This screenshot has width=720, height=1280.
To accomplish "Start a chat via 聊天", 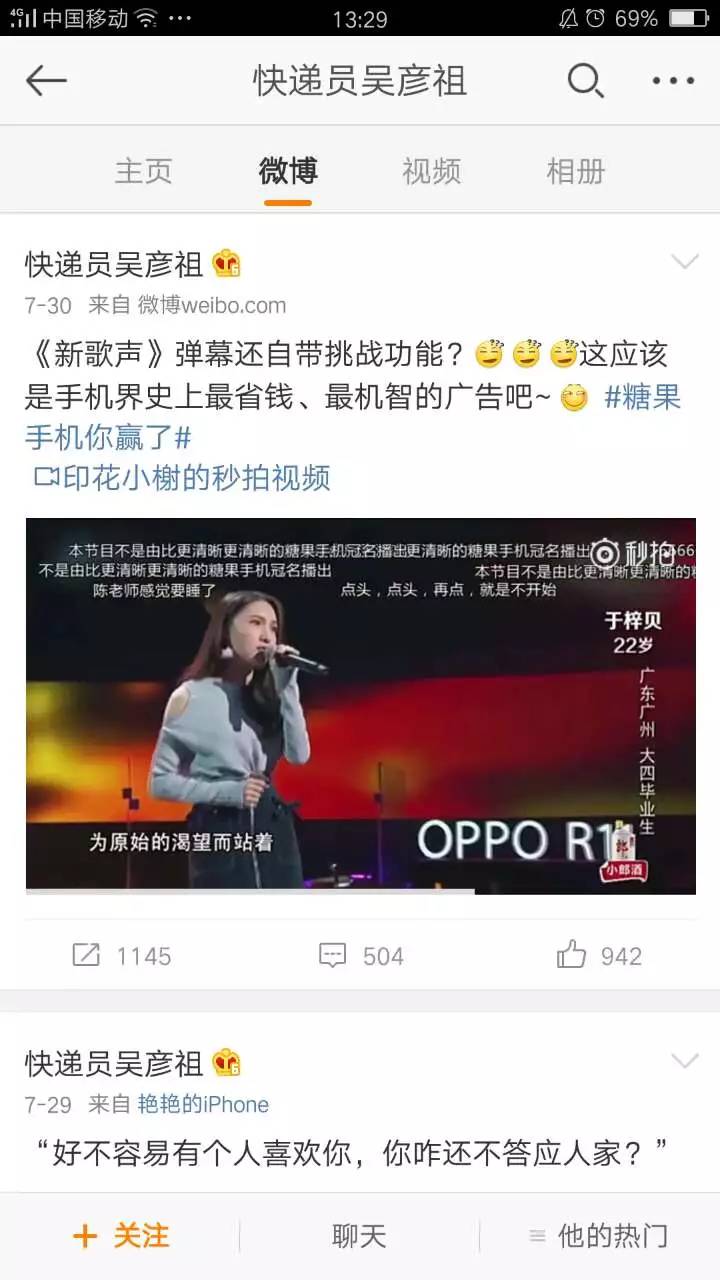I will (359, 1236).
